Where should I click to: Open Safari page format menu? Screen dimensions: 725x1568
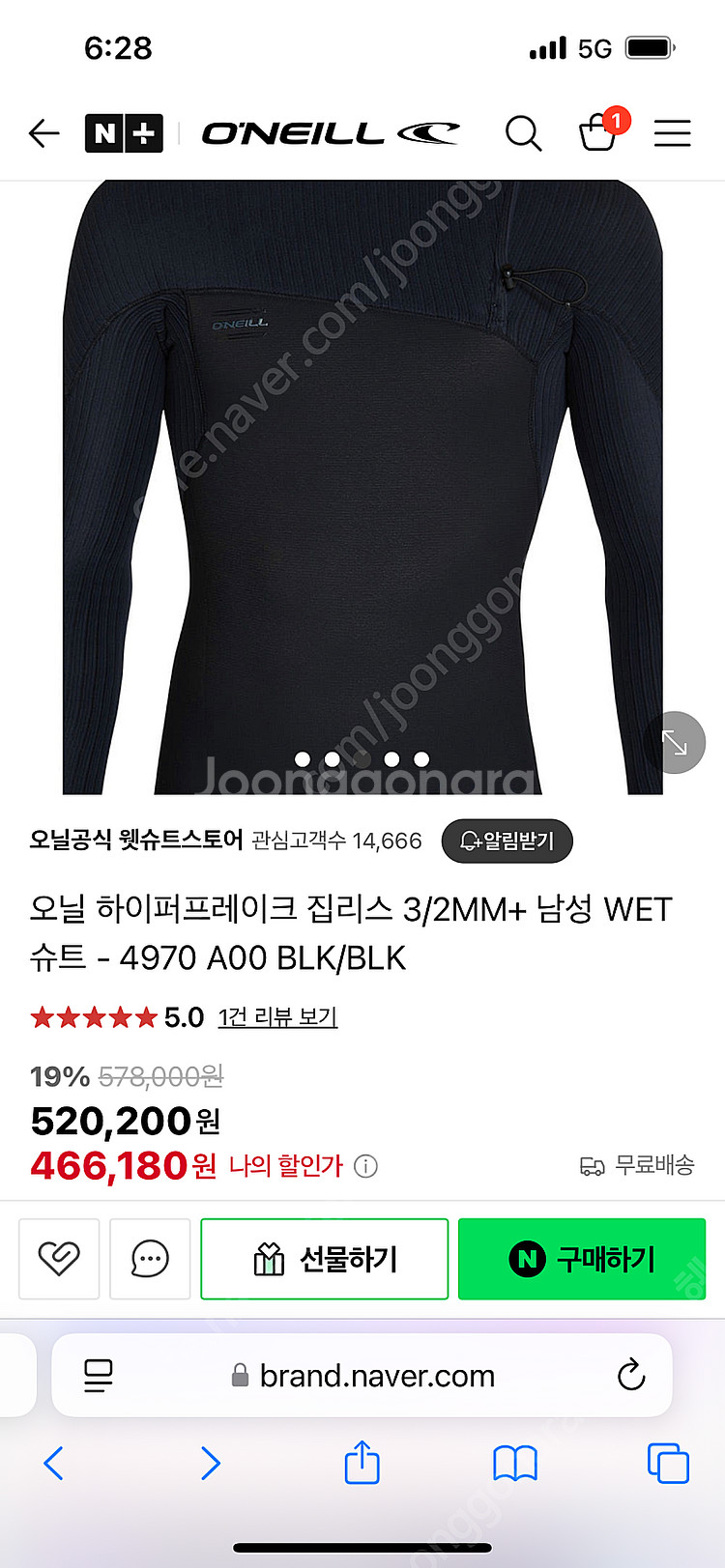pyautogui.click(x=98, y=1376)
